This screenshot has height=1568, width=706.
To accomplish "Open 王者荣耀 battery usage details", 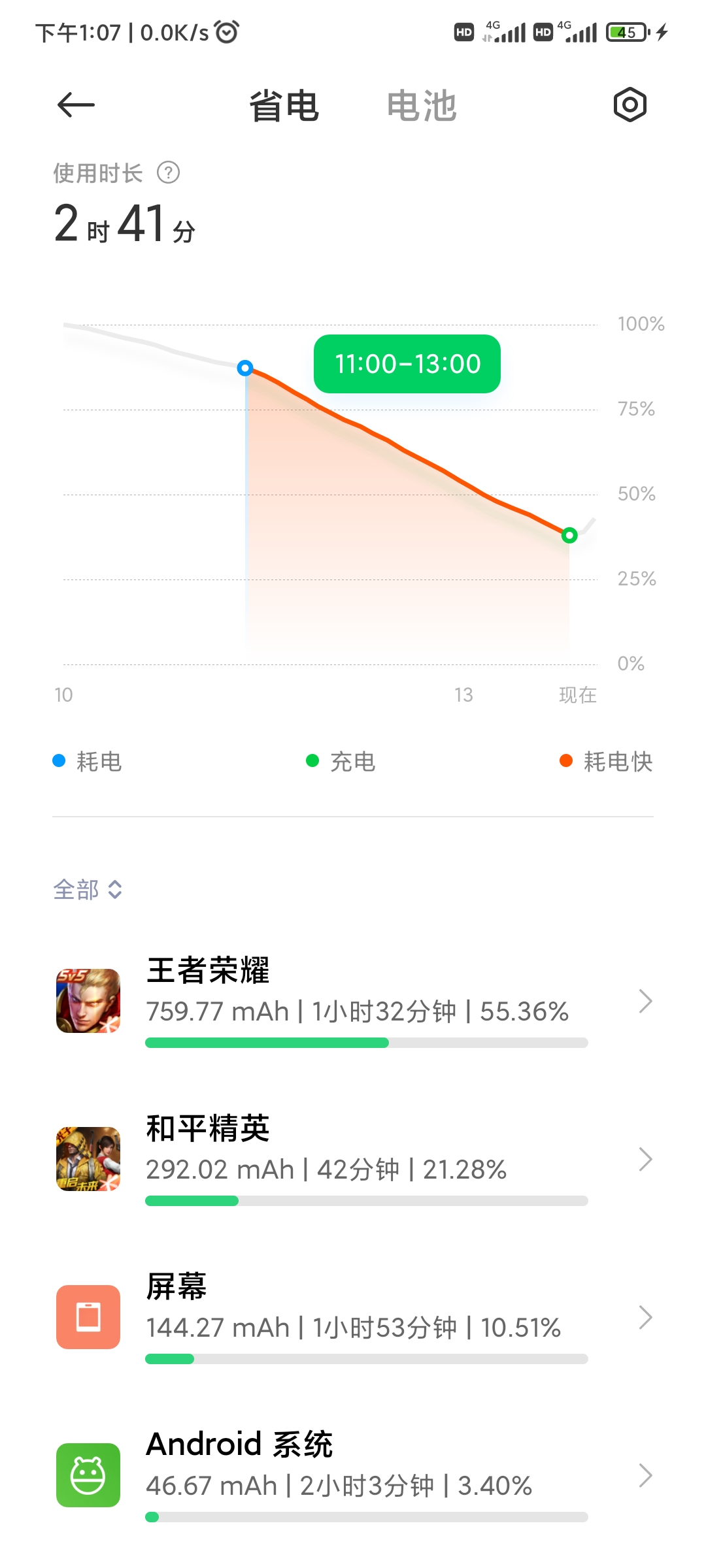I will [353, 1001].
